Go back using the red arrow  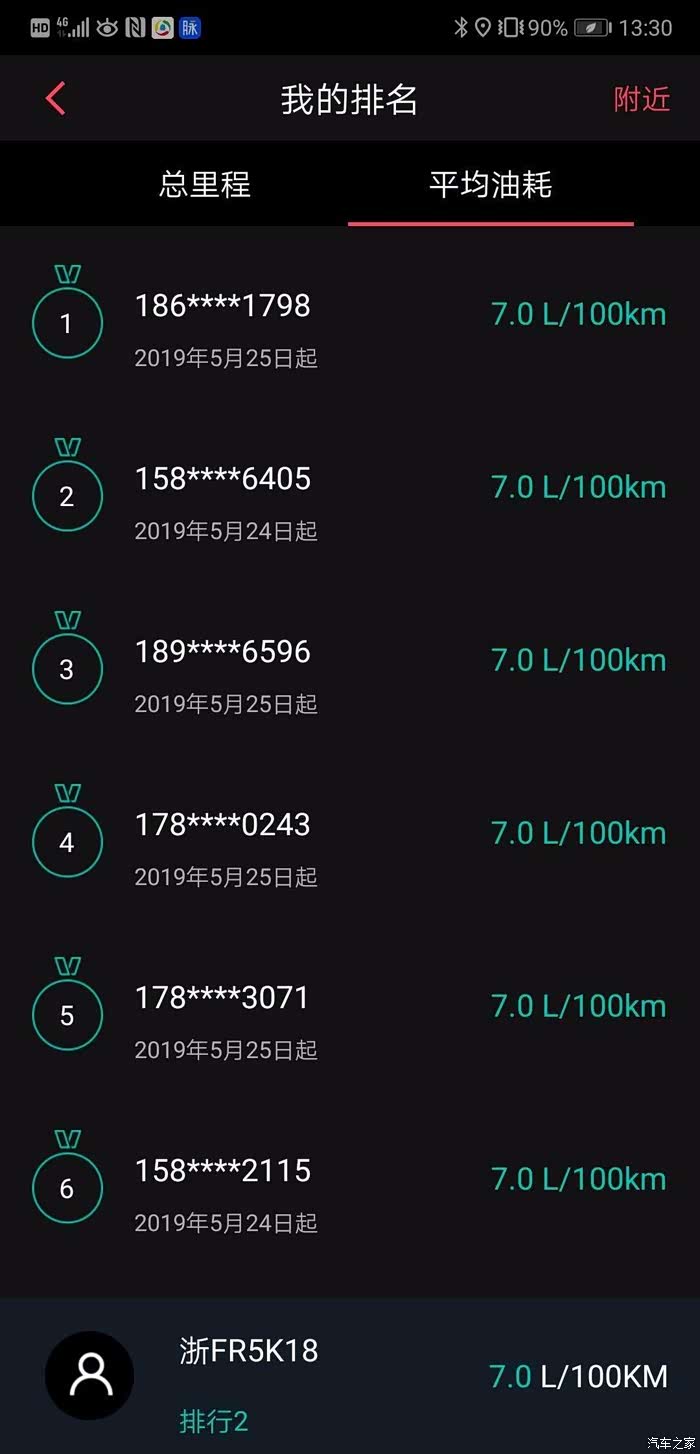[x=56, y=99]
